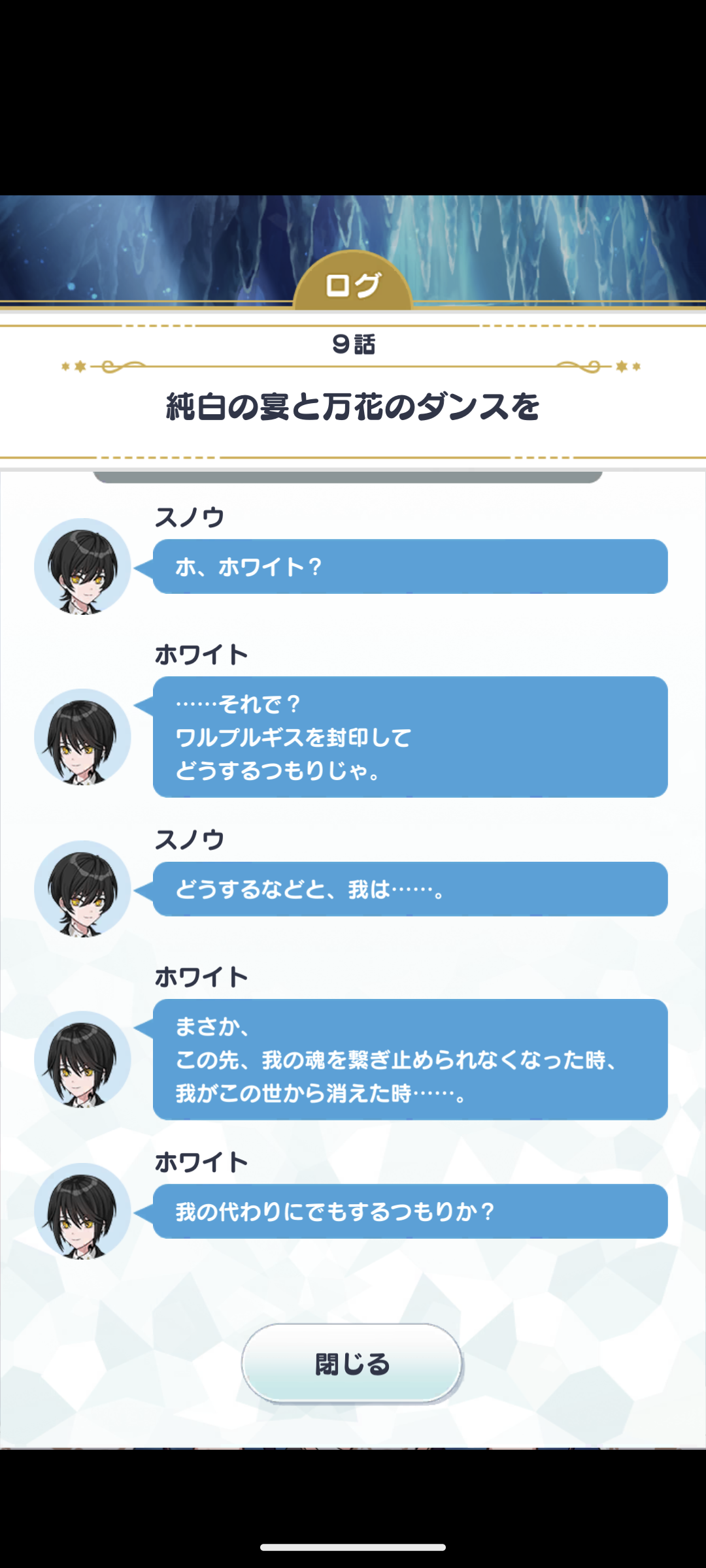Close the log with 閉じる button

tap(352, 1364)
